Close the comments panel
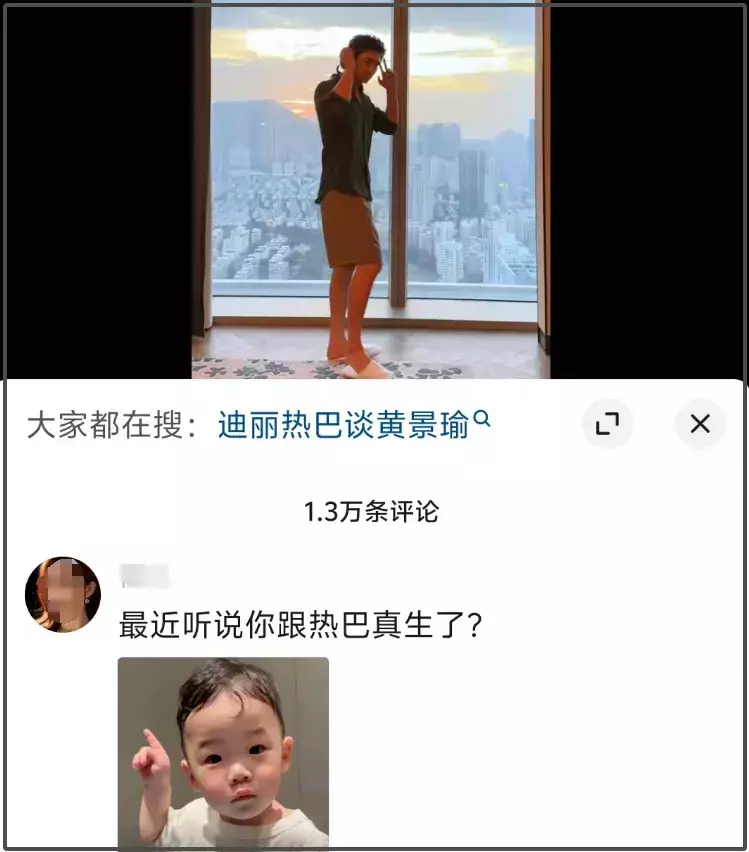 click(x=700, y=424)
